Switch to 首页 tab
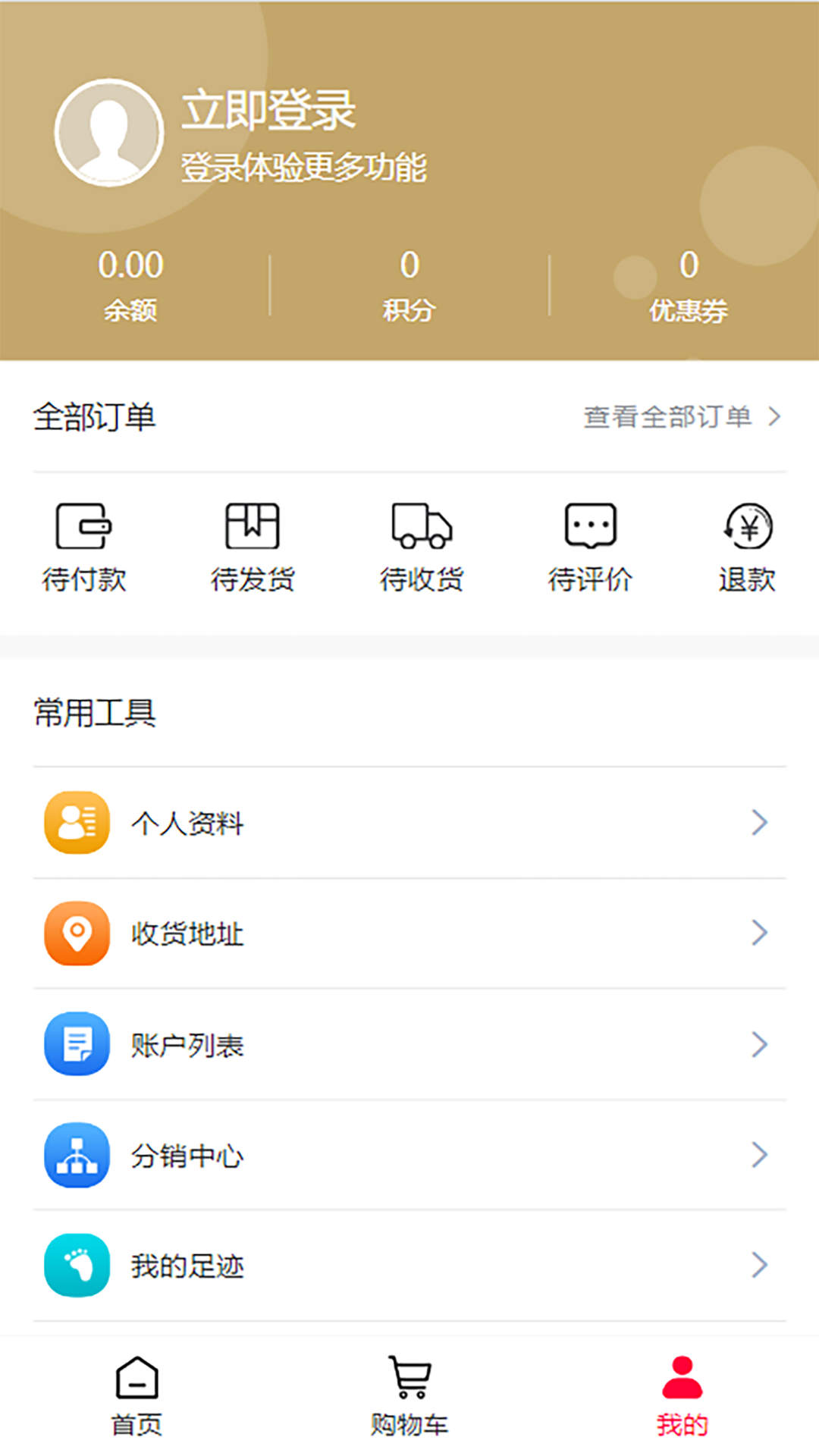 (x=136, y=1397)
